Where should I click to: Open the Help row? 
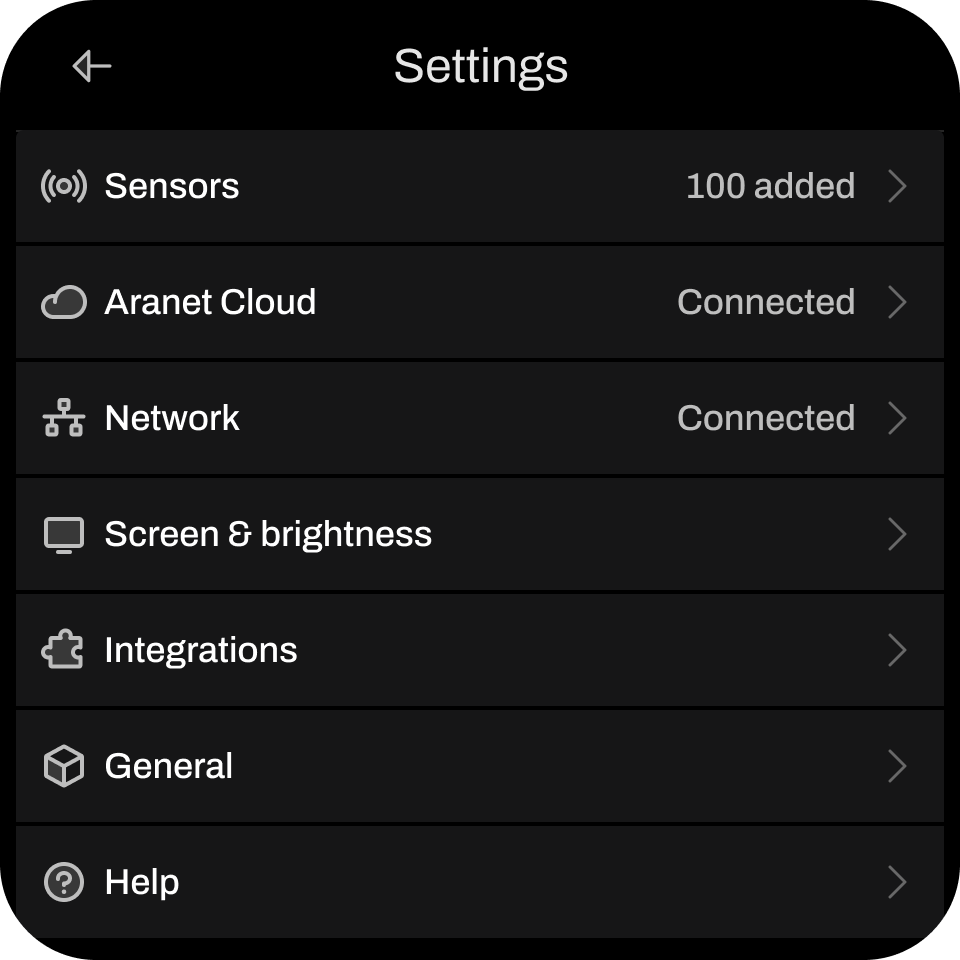click(x=479, y=882)
